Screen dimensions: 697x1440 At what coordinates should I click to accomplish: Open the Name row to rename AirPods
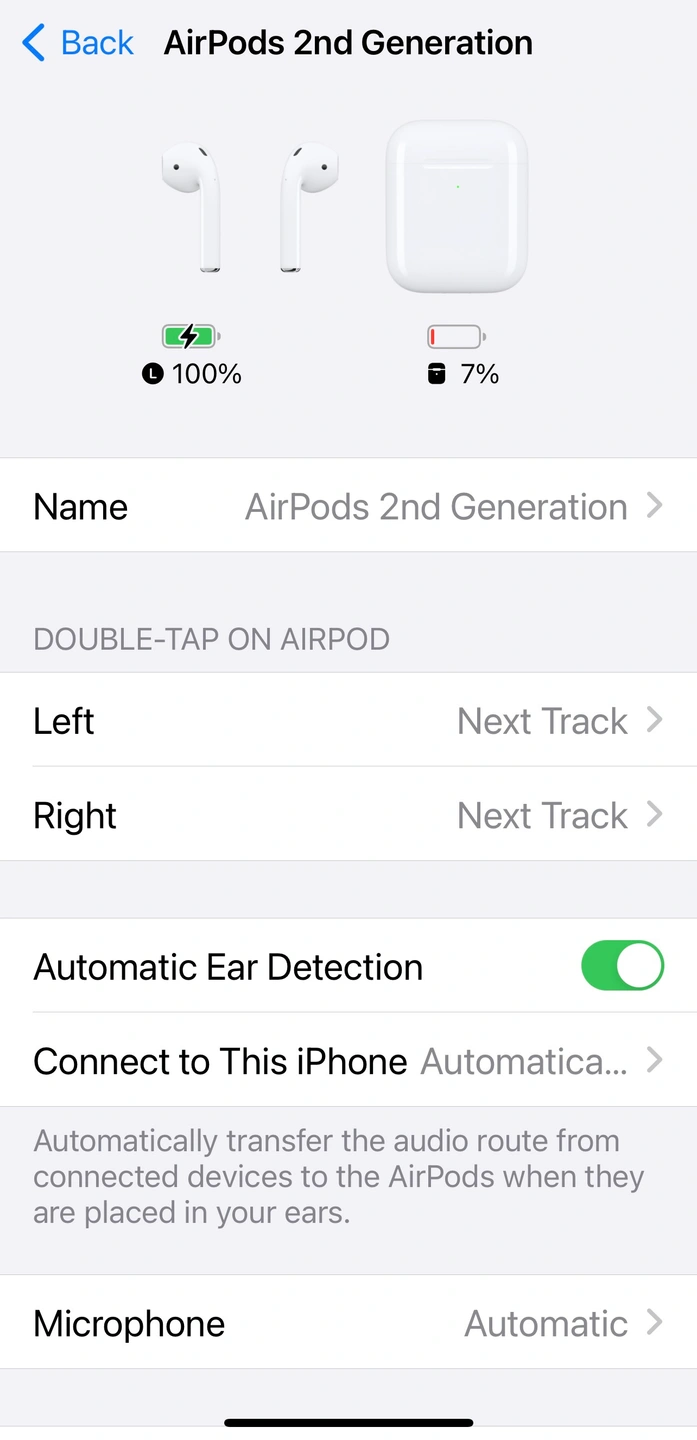(348, 506)
